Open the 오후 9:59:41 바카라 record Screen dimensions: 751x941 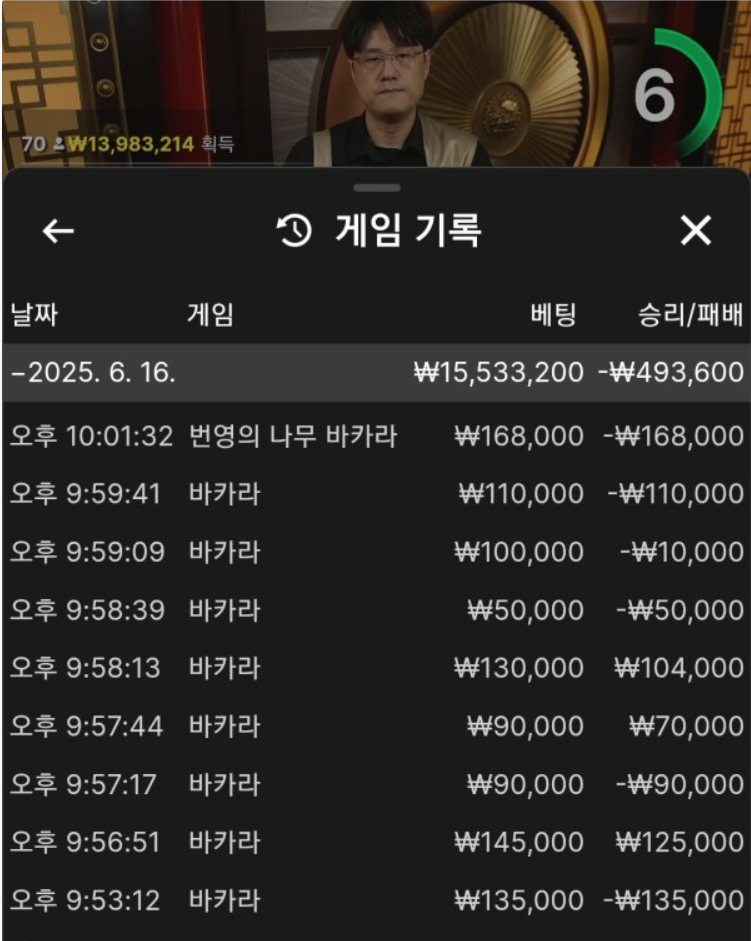click(375, 494)
